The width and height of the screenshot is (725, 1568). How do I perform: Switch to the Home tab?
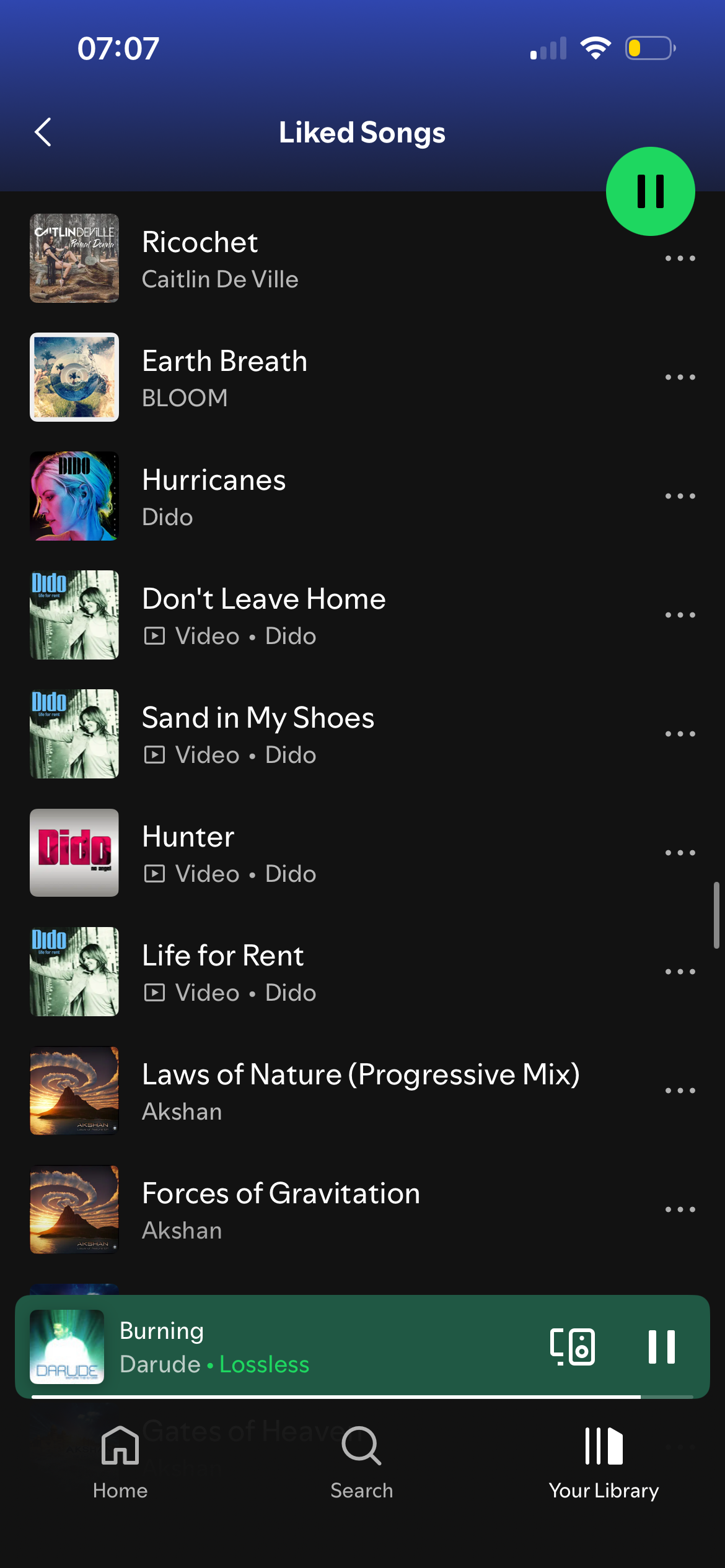120,1461
